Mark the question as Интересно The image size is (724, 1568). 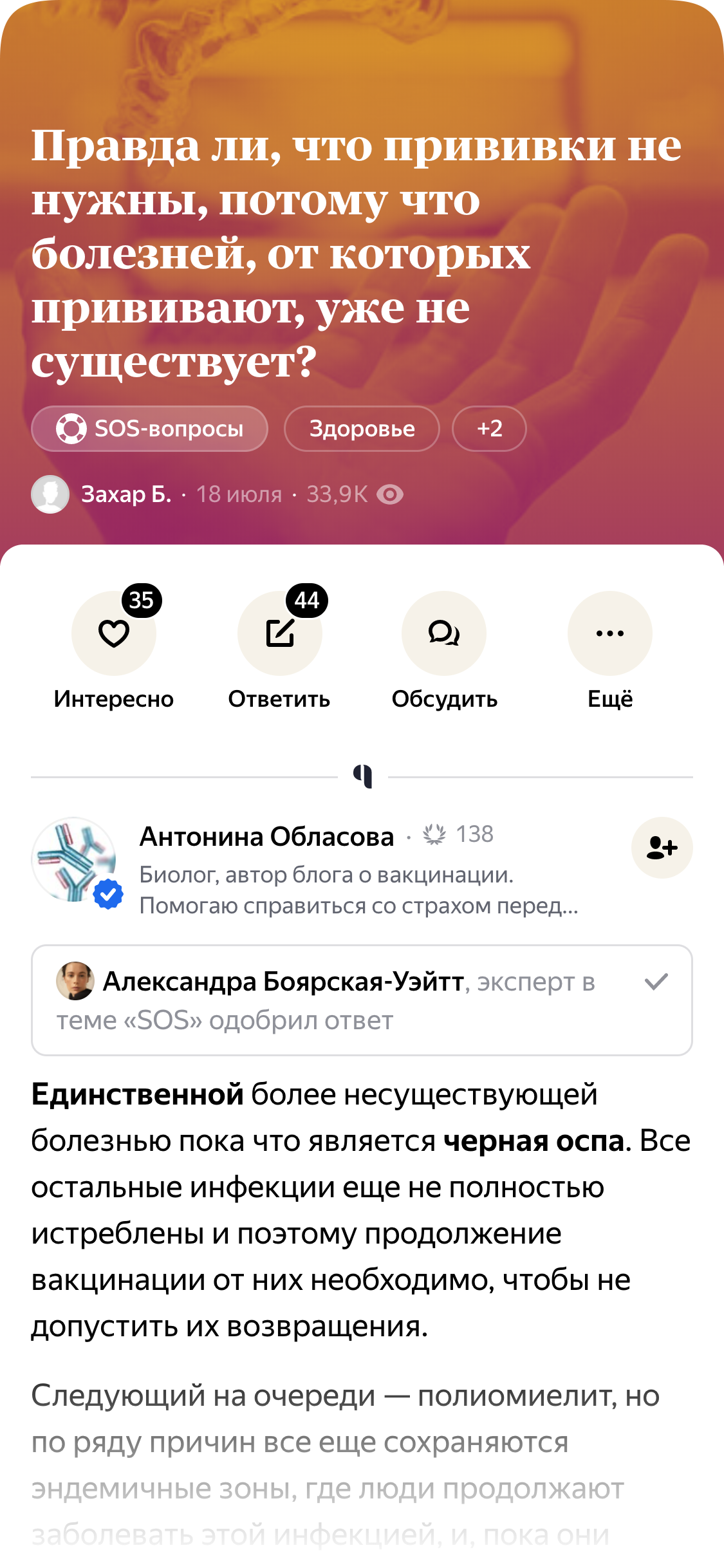pyautogui.click(x=114, y=634)
